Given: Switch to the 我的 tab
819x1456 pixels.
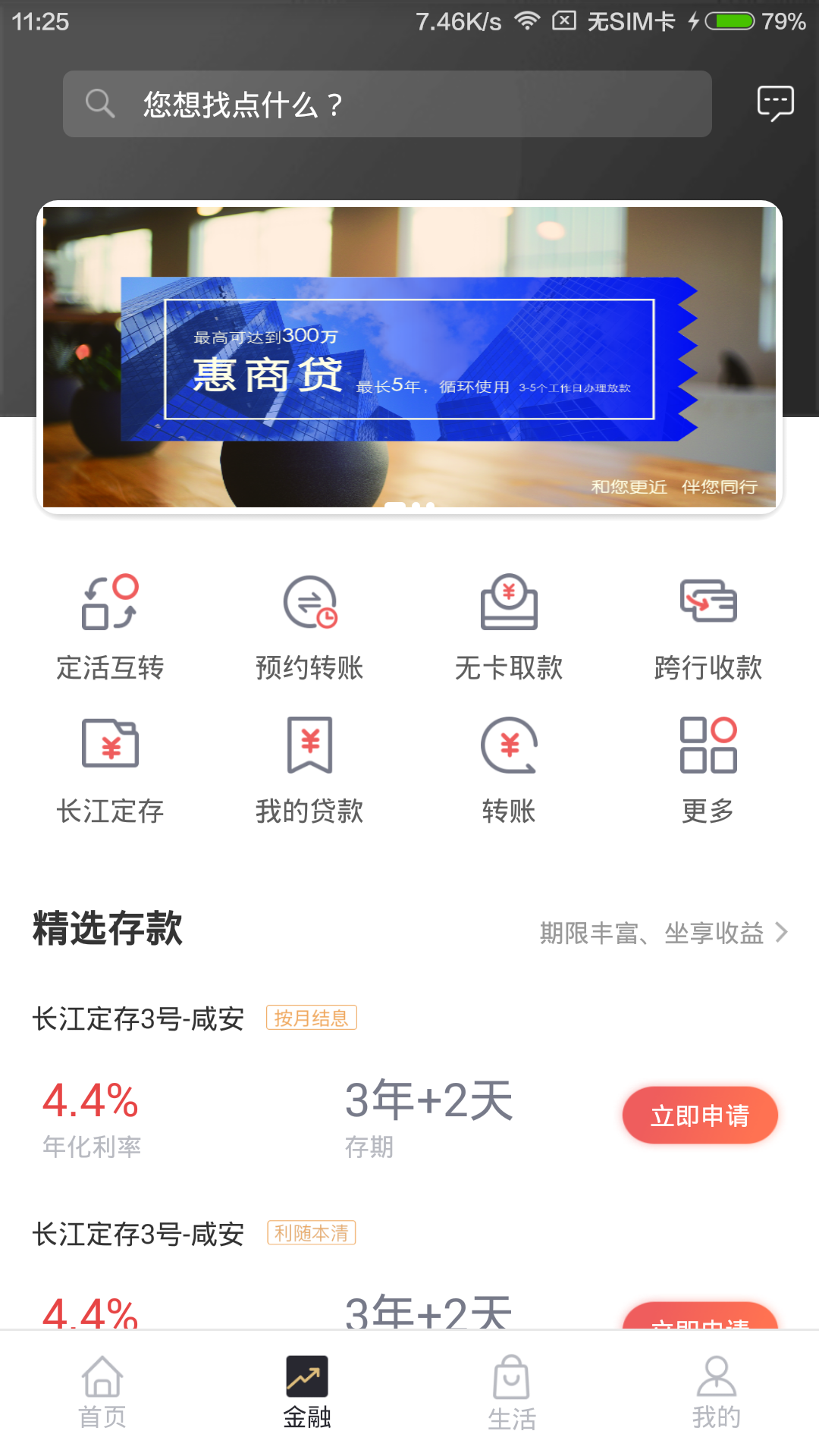Looking at the screenshot, I should 716,1392.
